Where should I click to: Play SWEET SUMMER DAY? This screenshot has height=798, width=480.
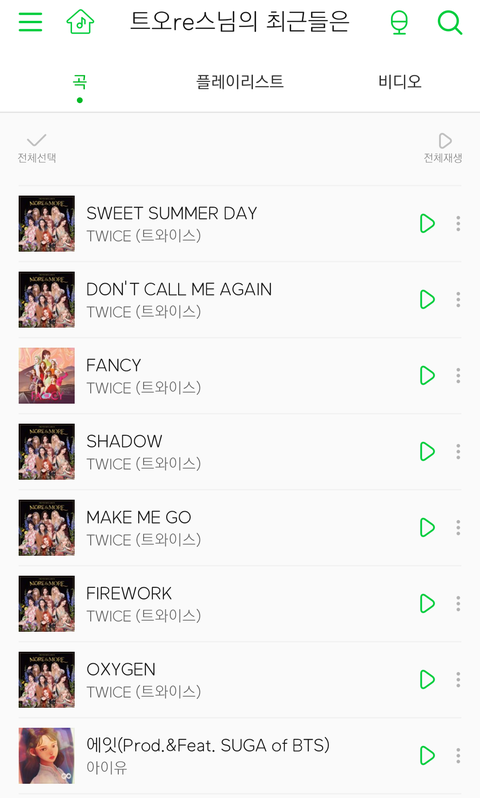tap(427, 223)
